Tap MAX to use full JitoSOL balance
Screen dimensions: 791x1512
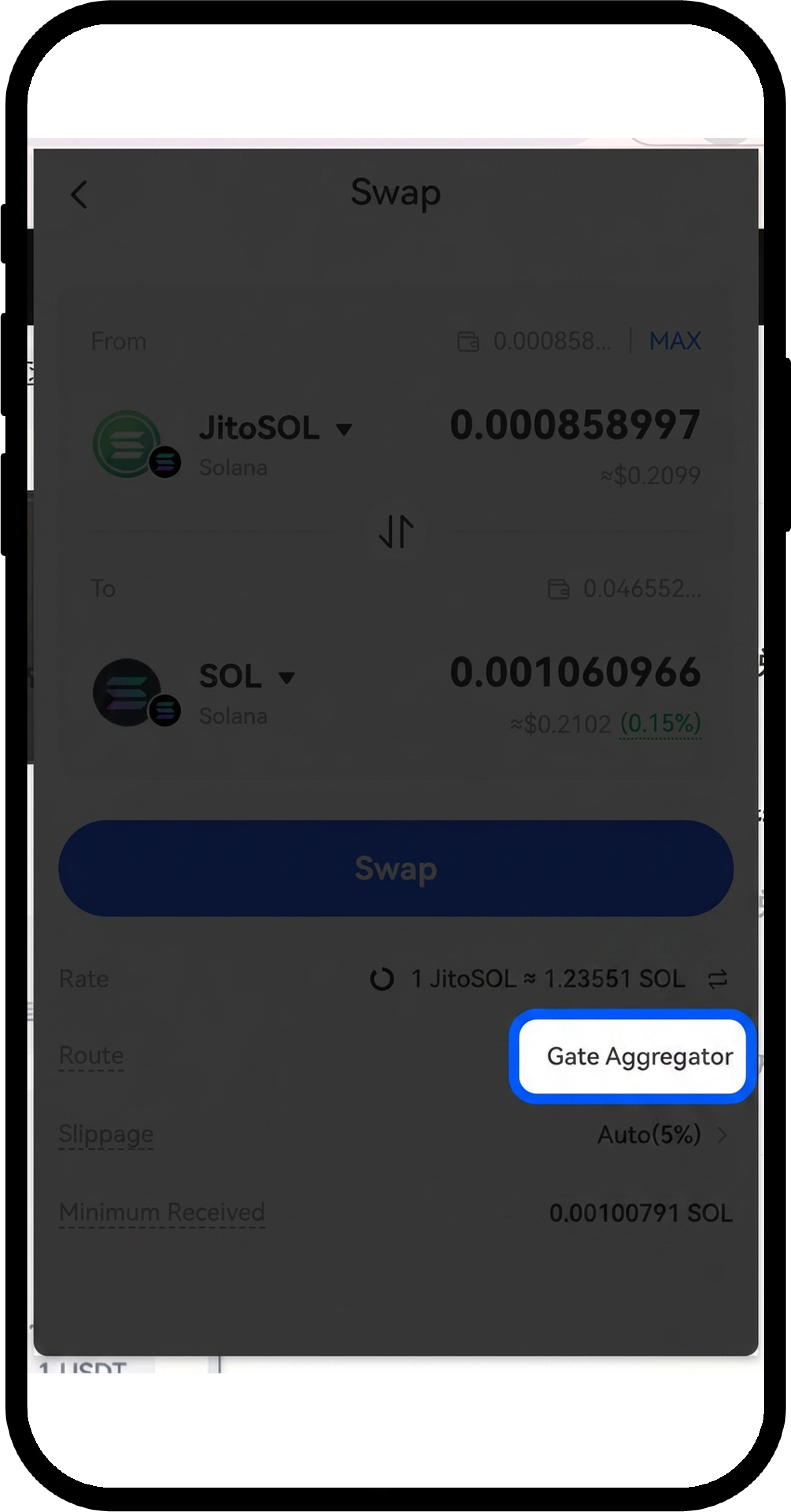tap(675, 341)
